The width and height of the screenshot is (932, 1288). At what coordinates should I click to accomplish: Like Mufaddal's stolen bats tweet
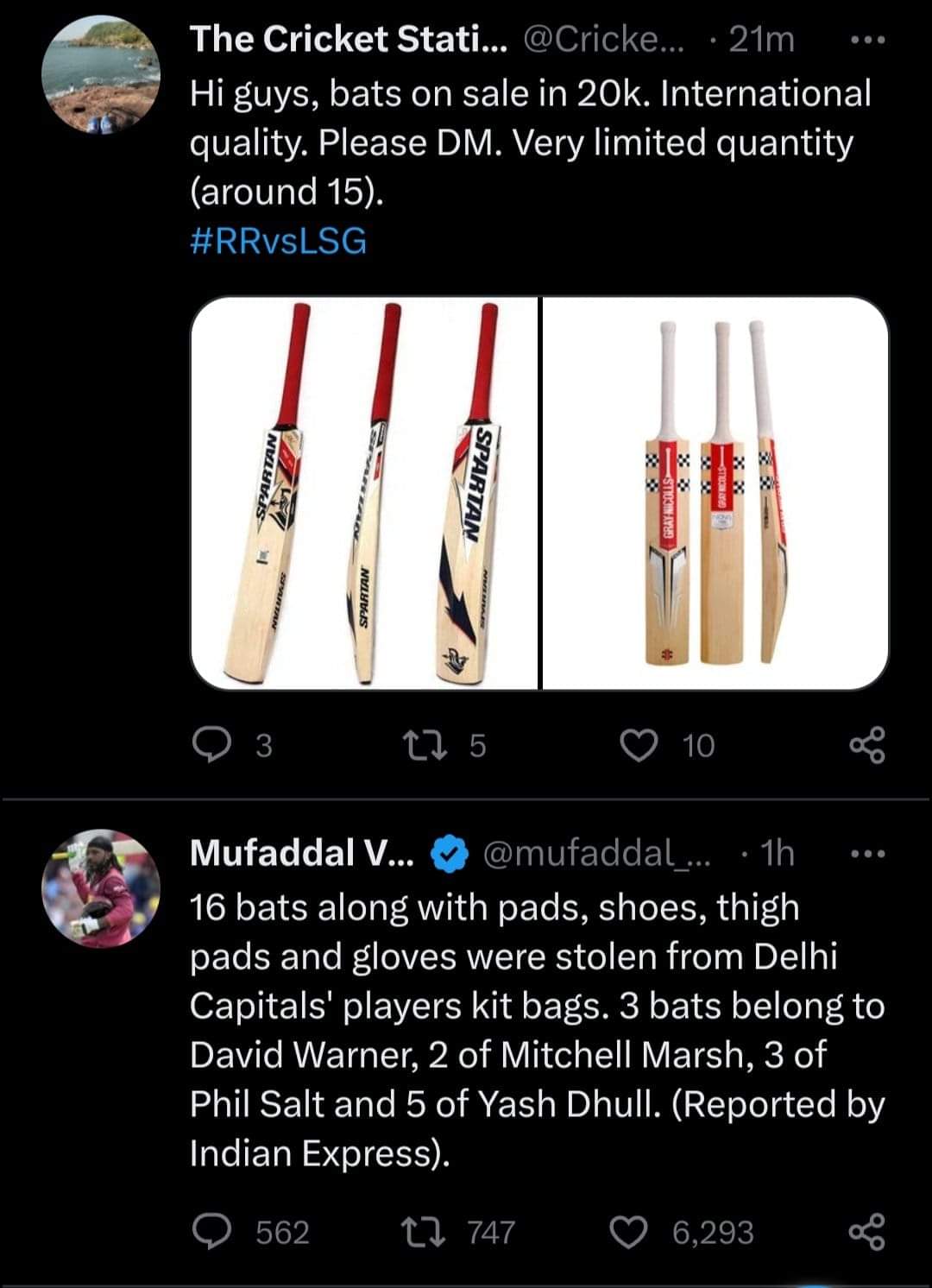tap(629, 1232)
